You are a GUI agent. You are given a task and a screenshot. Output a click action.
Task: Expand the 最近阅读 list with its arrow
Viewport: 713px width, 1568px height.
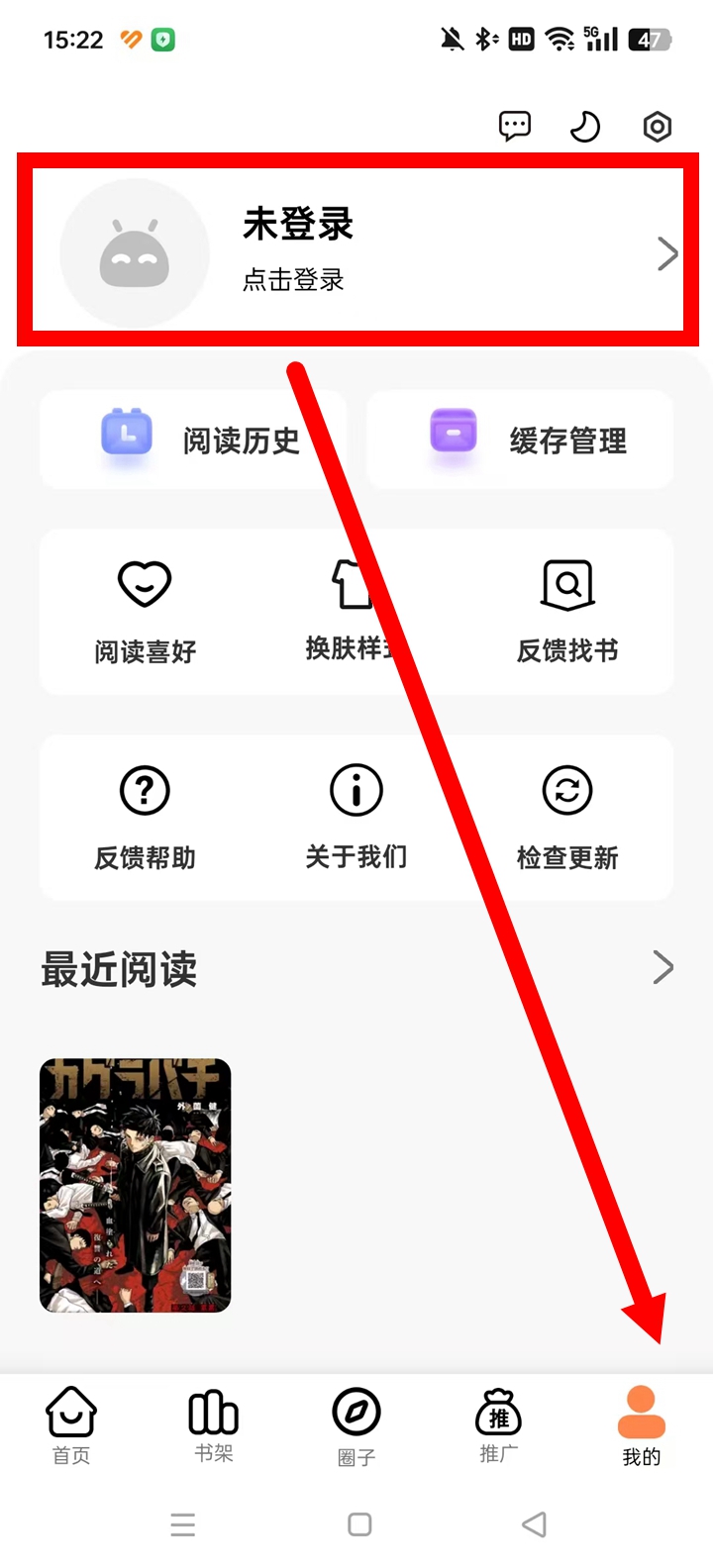663,967
